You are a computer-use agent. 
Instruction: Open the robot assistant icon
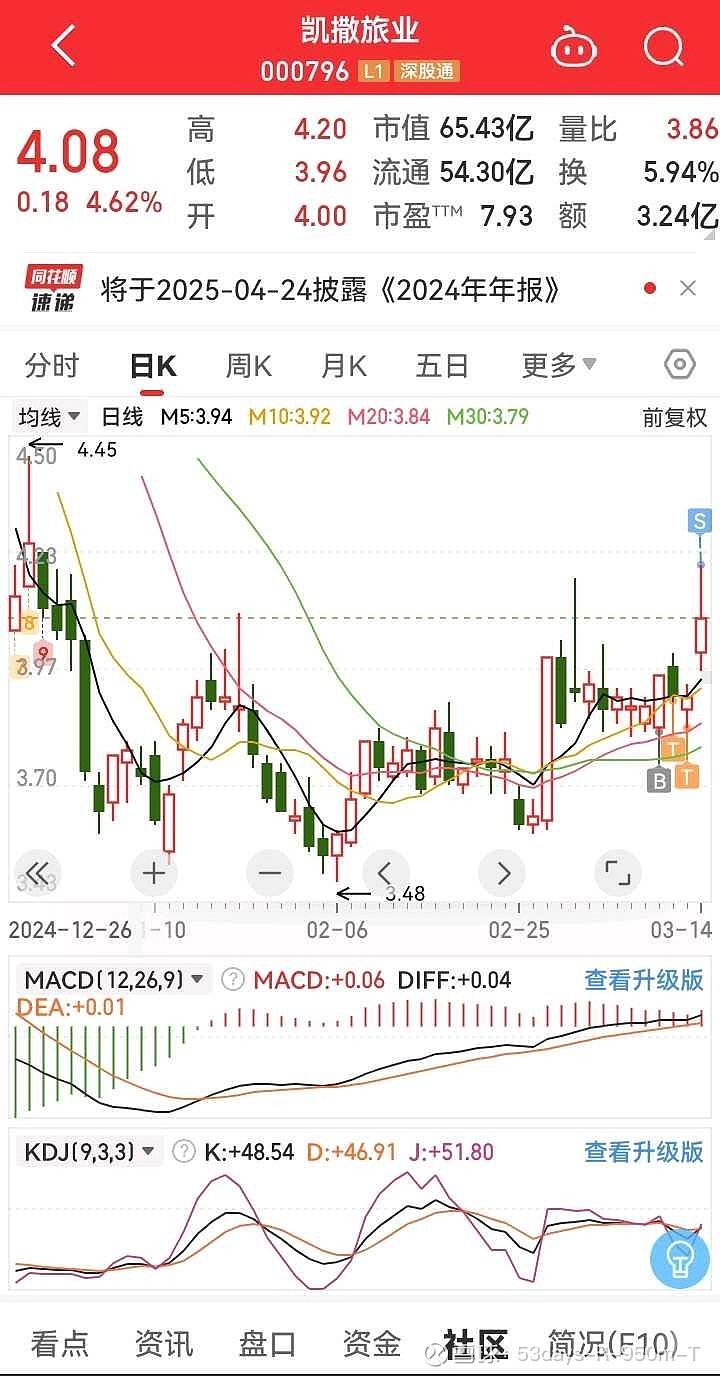point(574,47)
